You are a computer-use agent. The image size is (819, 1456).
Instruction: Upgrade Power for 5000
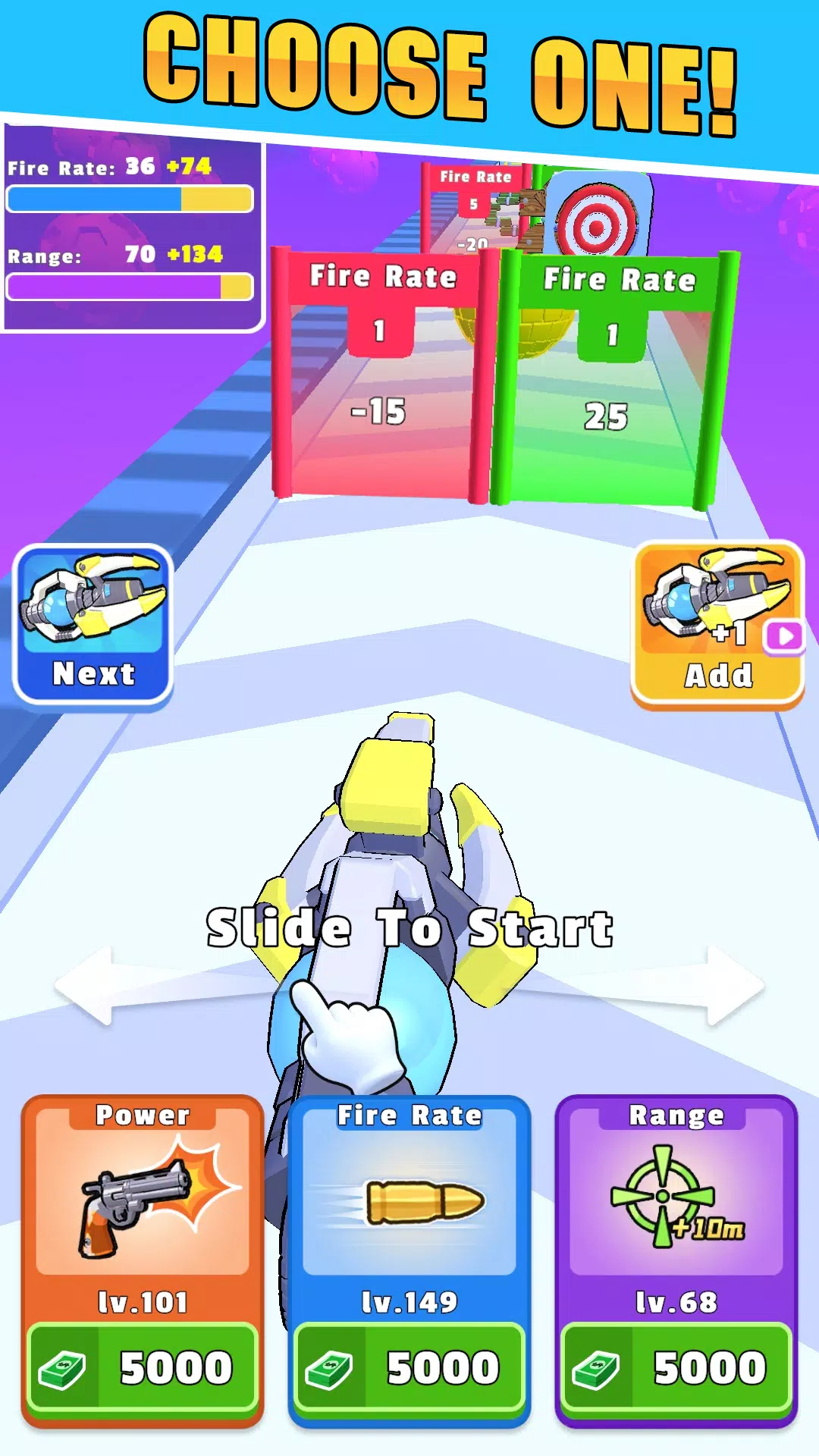[x=143, y=1369]
